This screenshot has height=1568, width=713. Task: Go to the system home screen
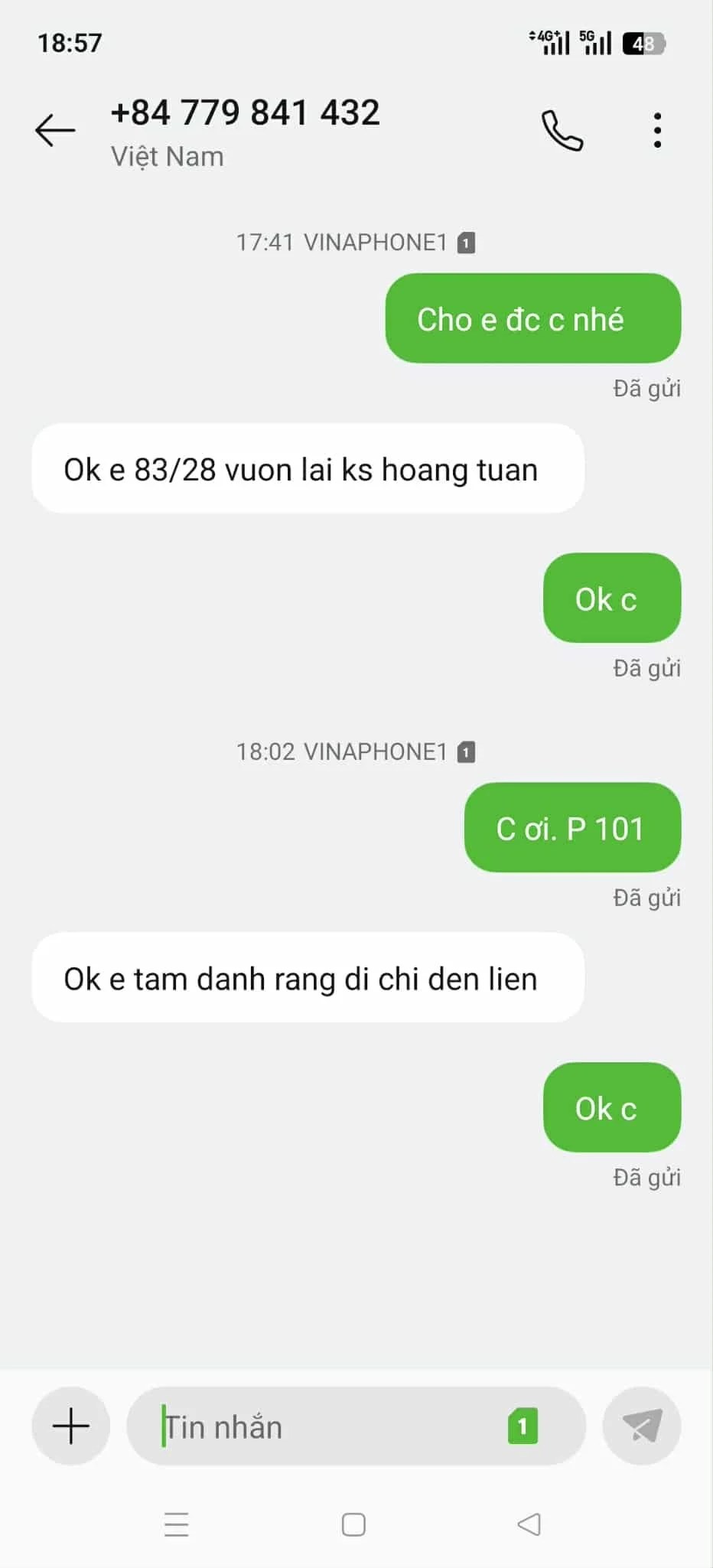click(353, 1524)
